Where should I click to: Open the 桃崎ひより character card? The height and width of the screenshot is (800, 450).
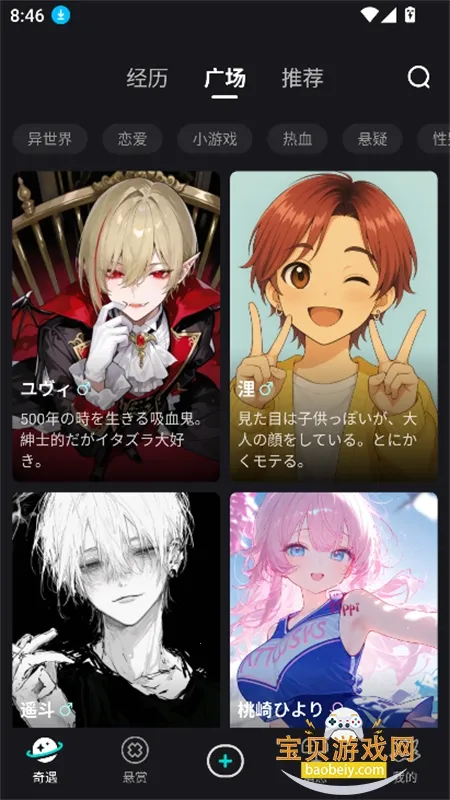tap(334, 610)
